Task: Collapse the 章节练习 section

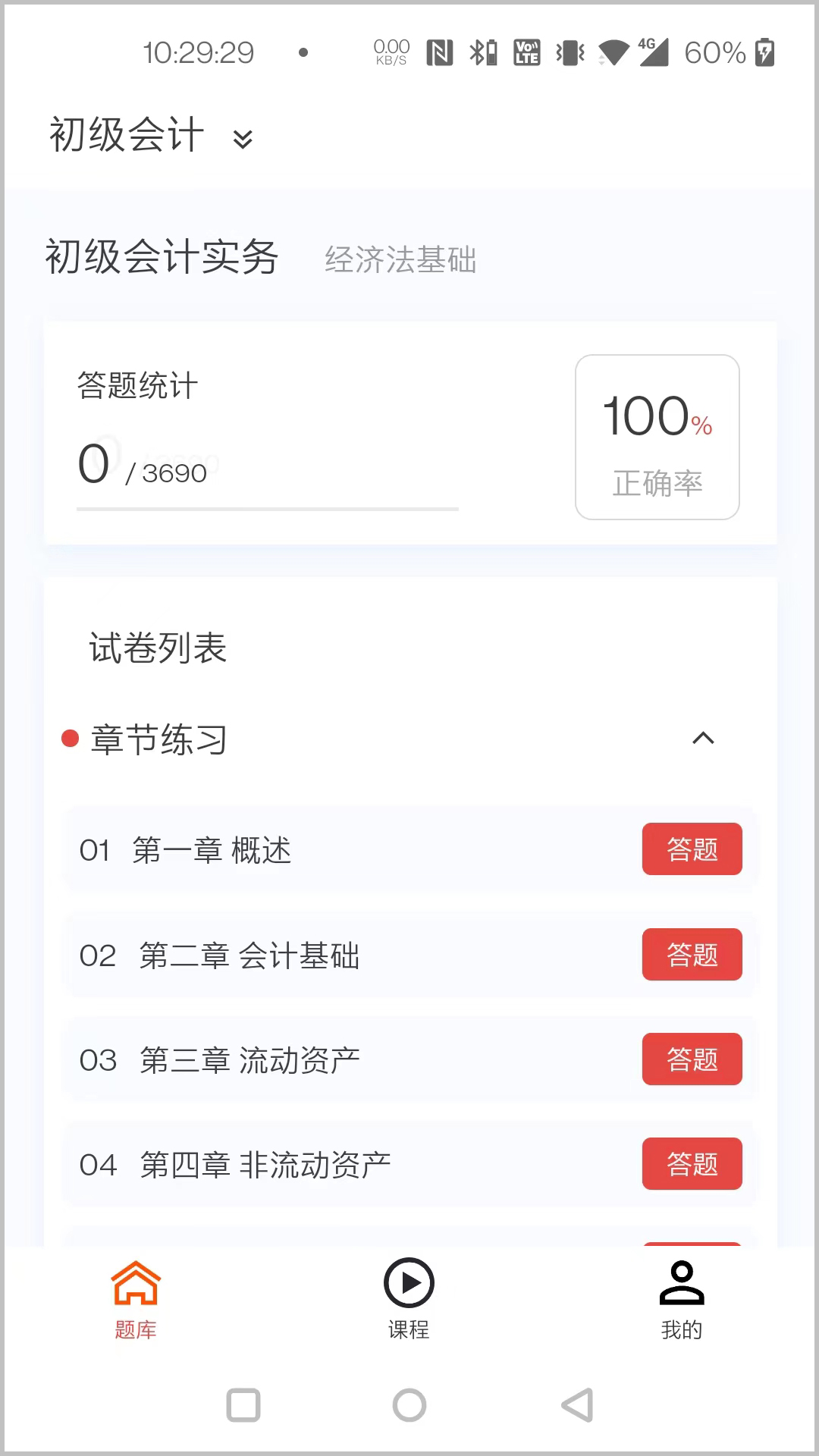Action: (704, 739)
